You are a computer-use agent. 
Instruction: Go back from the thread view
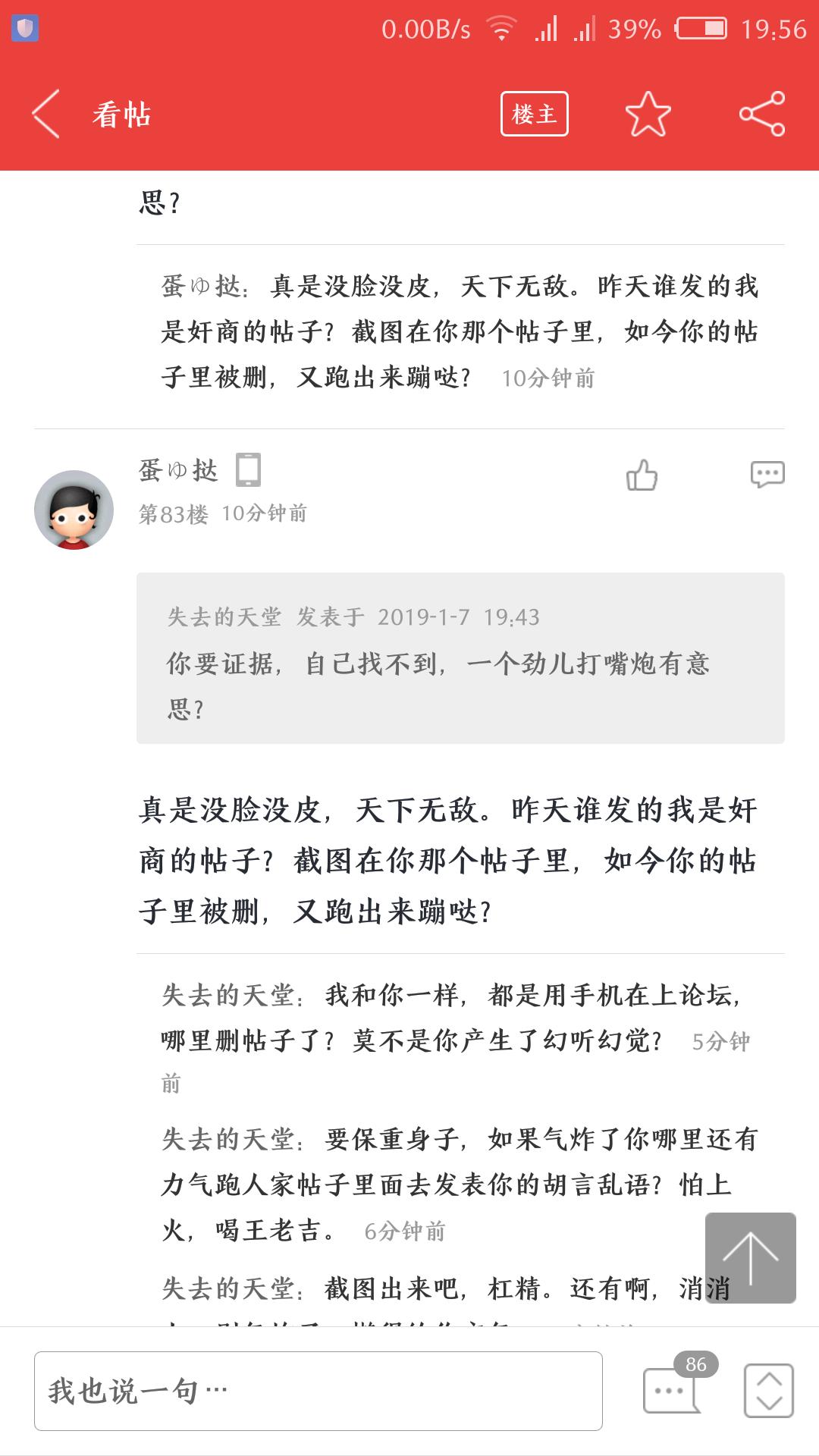click(x=45, y=115)
